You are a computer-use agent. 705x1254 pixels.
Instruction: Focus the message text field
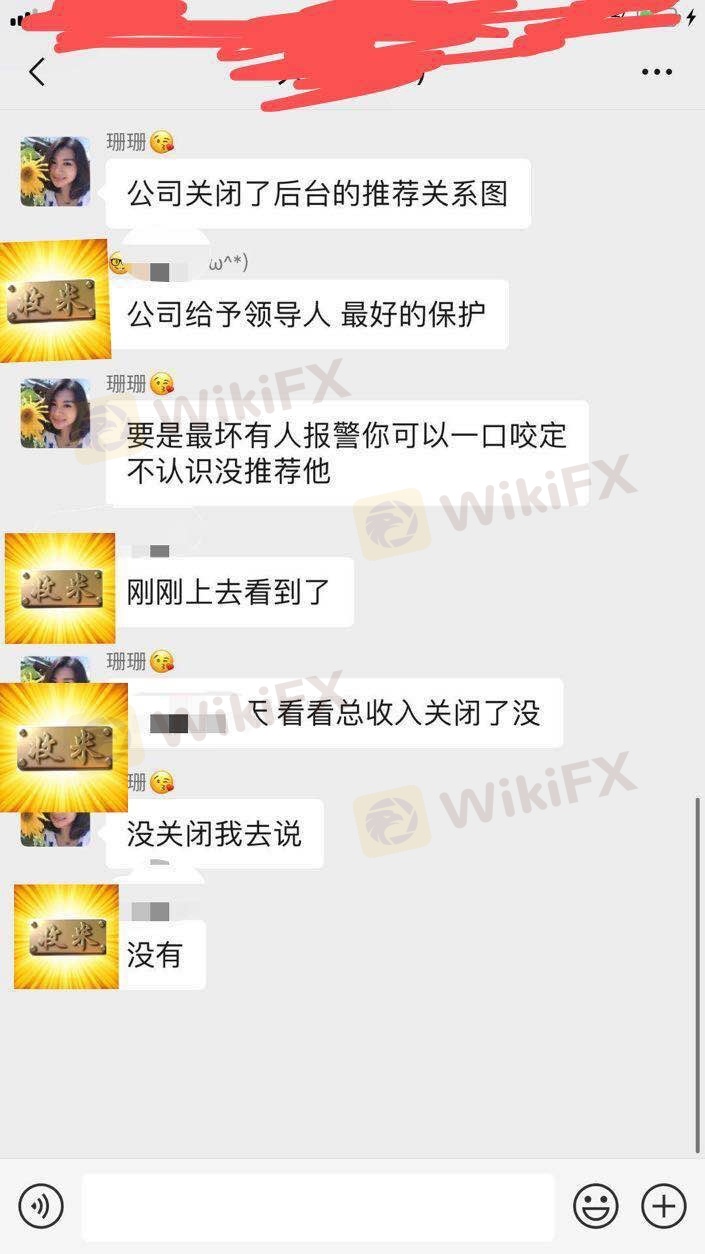point(318,1207)
